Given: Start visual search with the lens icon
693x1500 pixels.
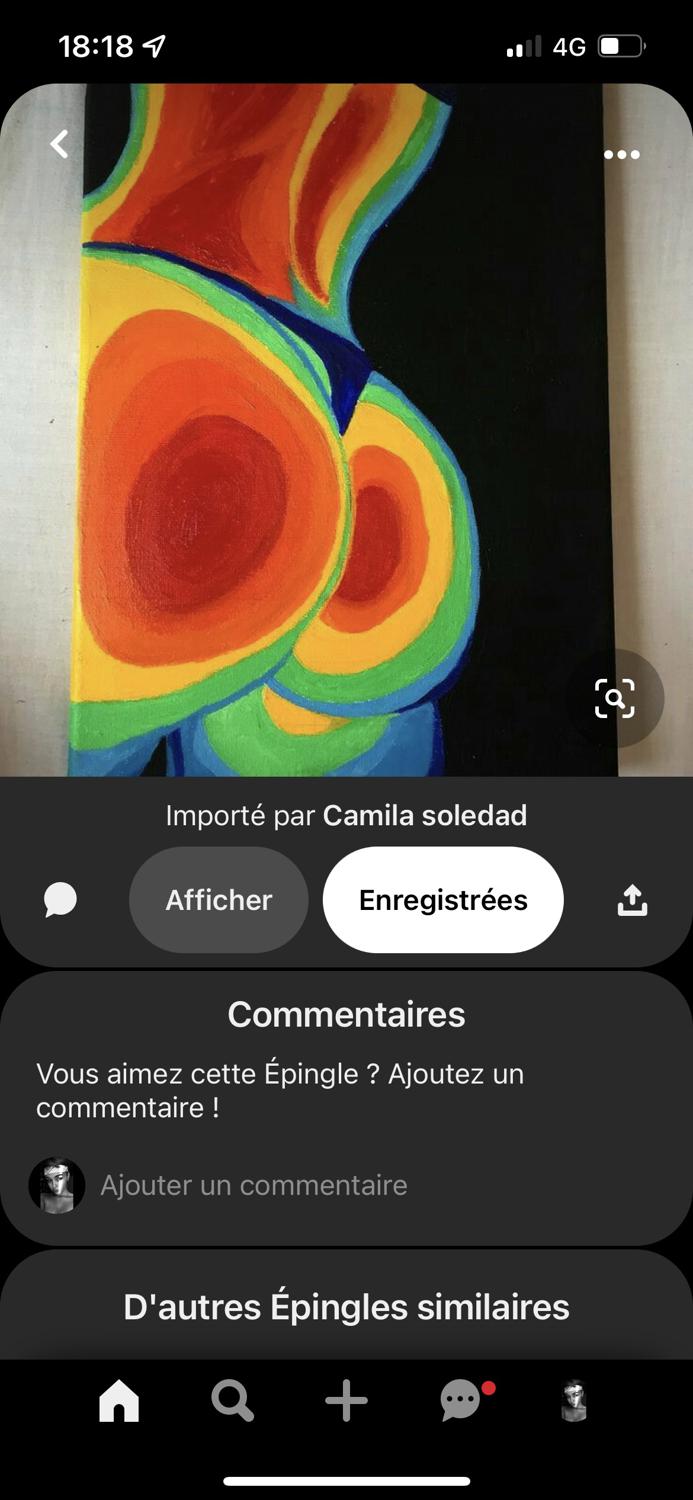Looking at the screenshot, I should point(614,698).
